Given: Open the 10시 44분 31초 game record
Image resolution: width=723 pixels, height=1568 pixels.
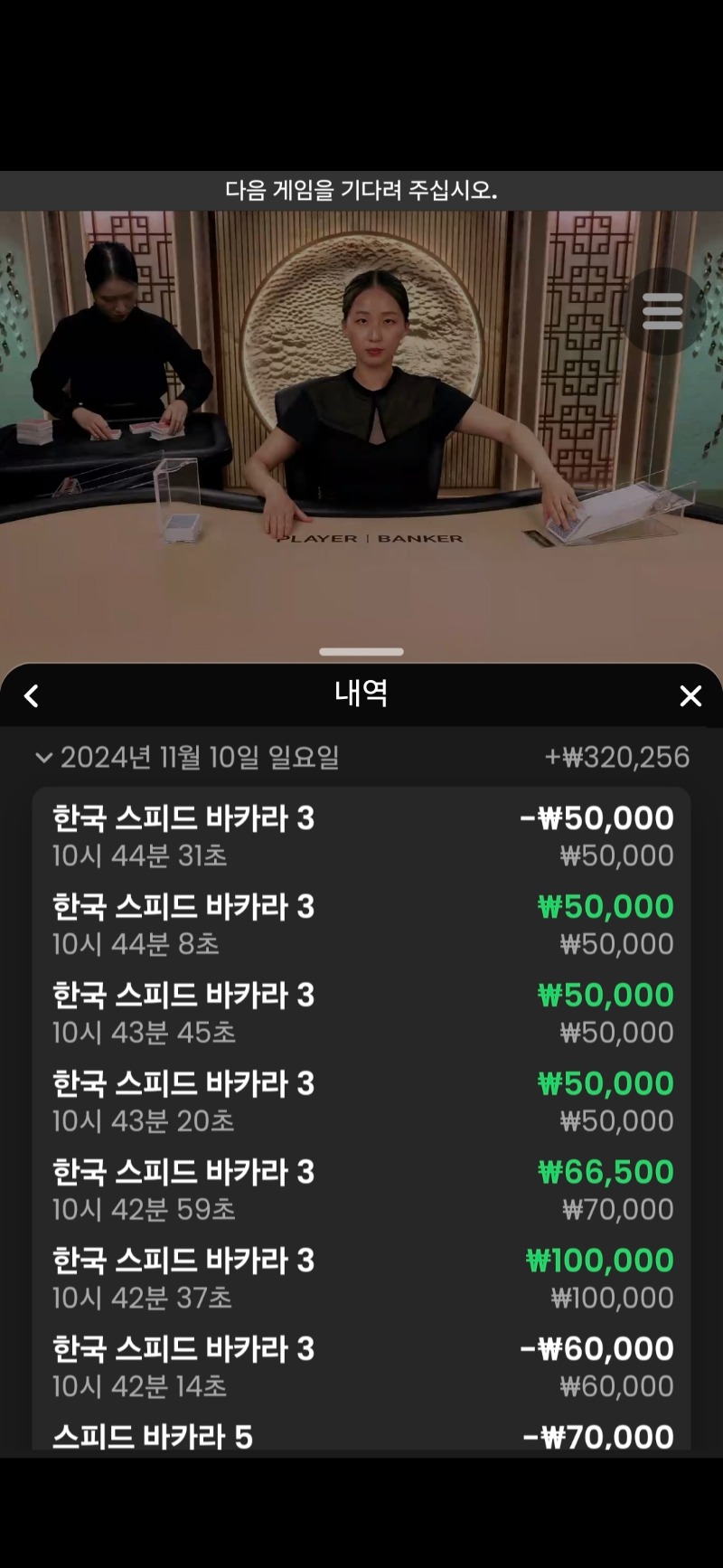Looking at the screenshot, I should pyautogui.click(x=361, y=836).
